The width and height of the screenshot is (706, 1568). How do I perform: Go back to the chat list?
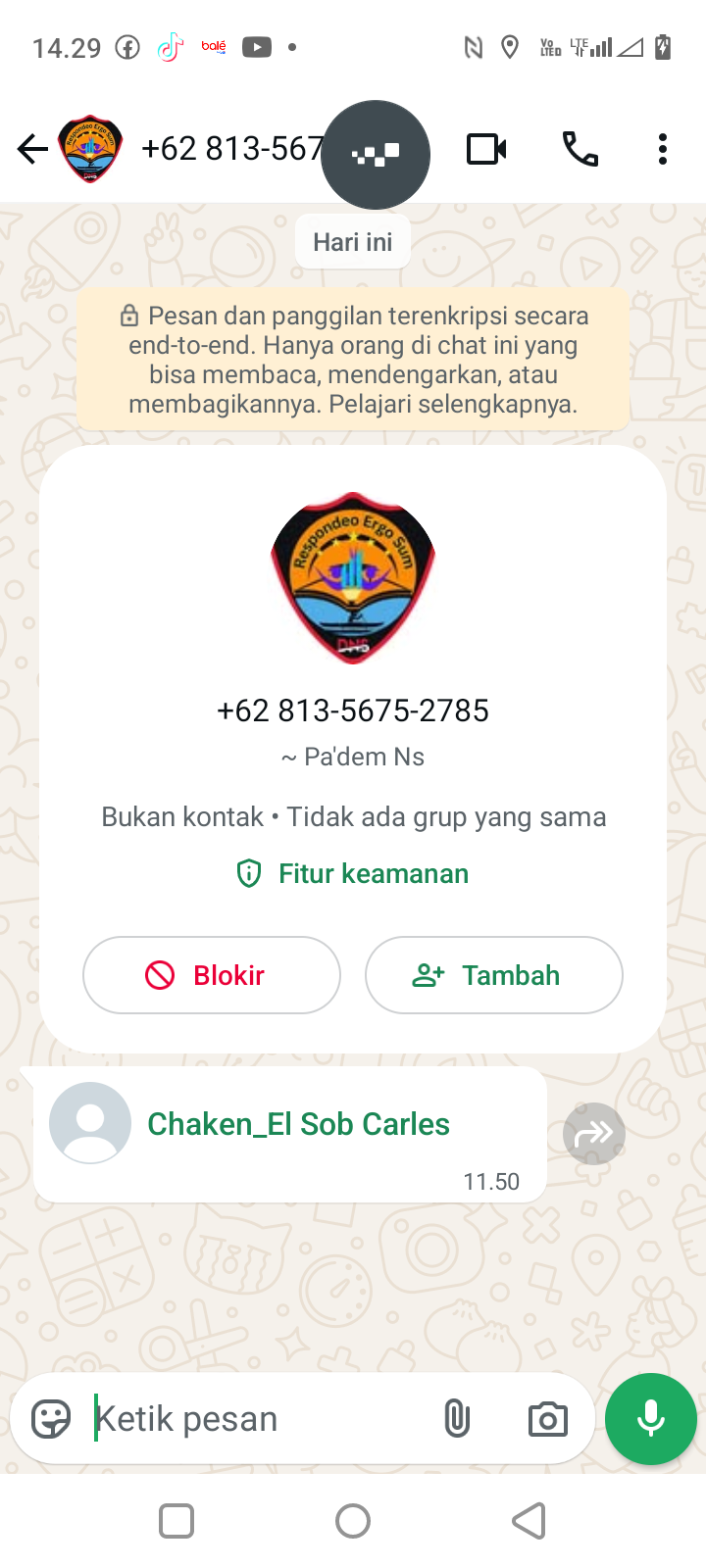tap(32, 149)
